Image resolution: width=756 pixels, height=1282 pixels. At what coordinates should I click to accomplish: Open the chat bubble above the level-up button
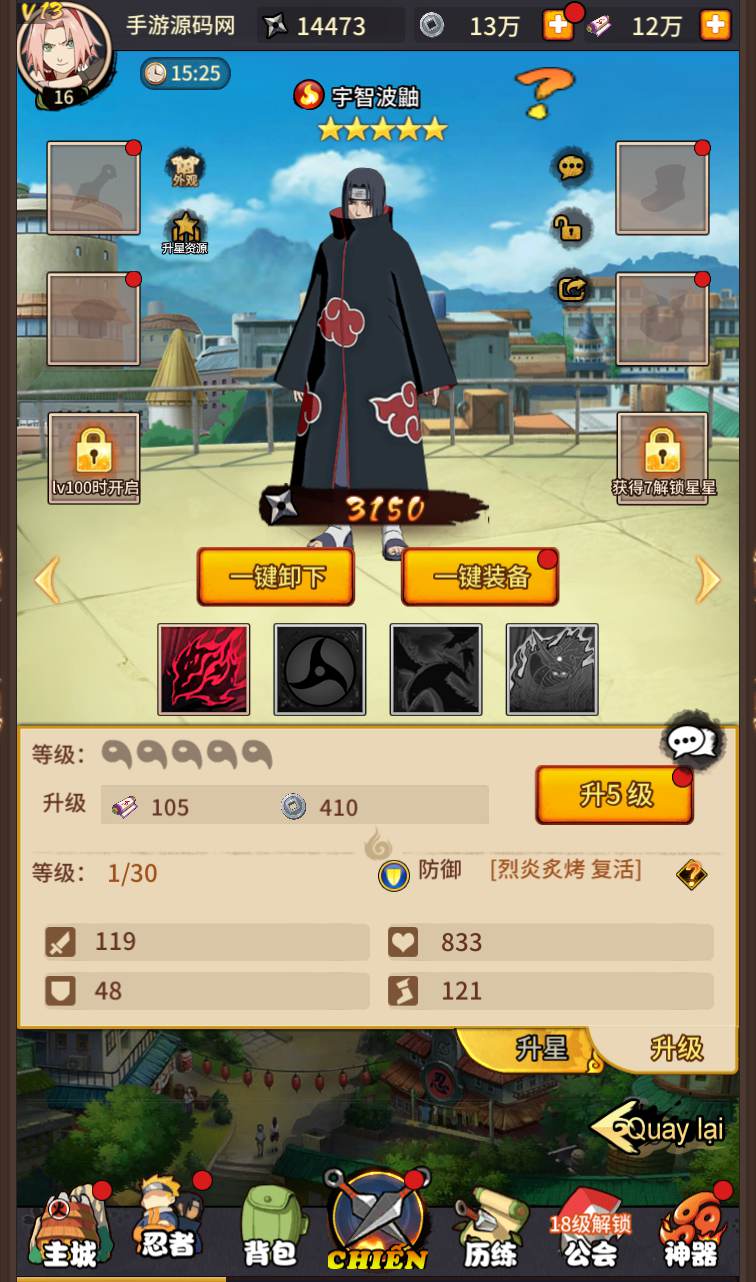click(692, 741)
